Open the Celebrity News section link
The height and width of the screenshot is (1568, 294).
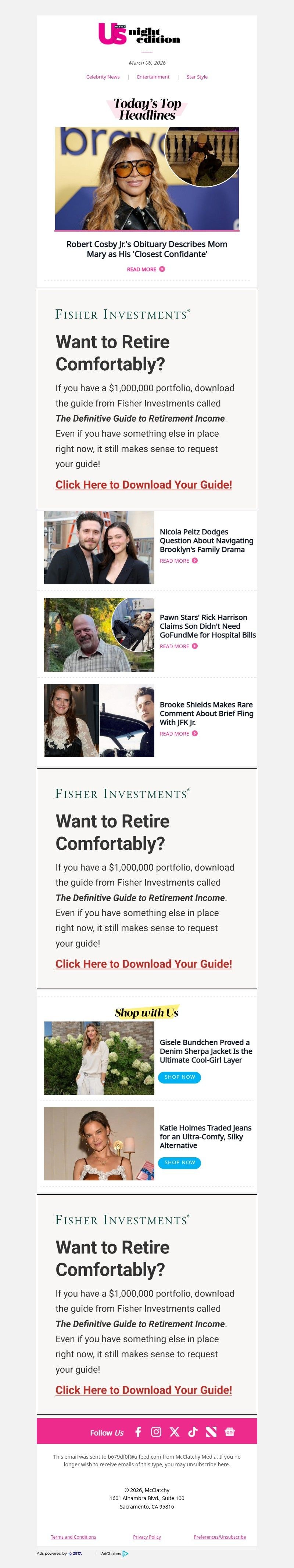coord(103,77)
